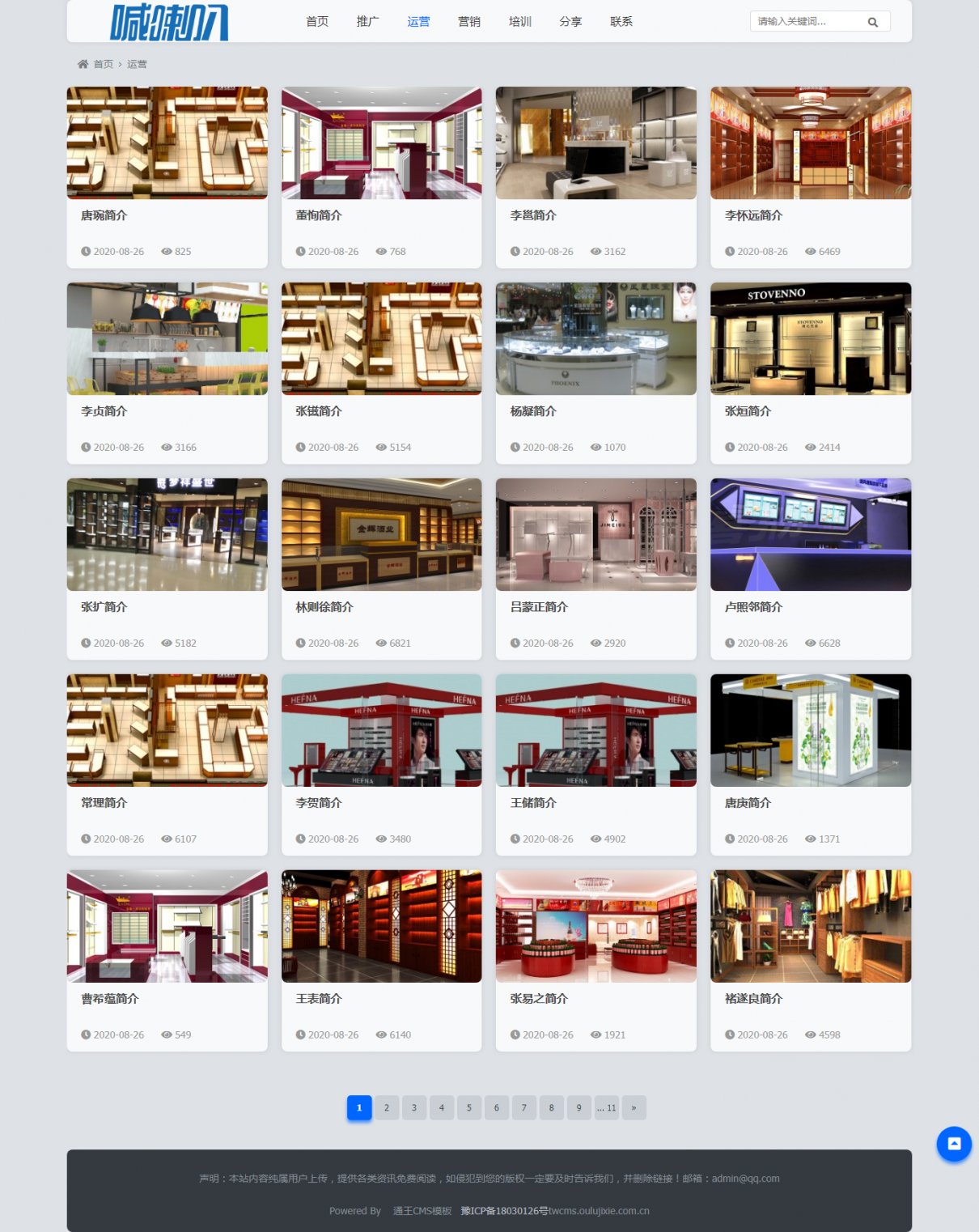Tap the blue floating round button

954,1144
